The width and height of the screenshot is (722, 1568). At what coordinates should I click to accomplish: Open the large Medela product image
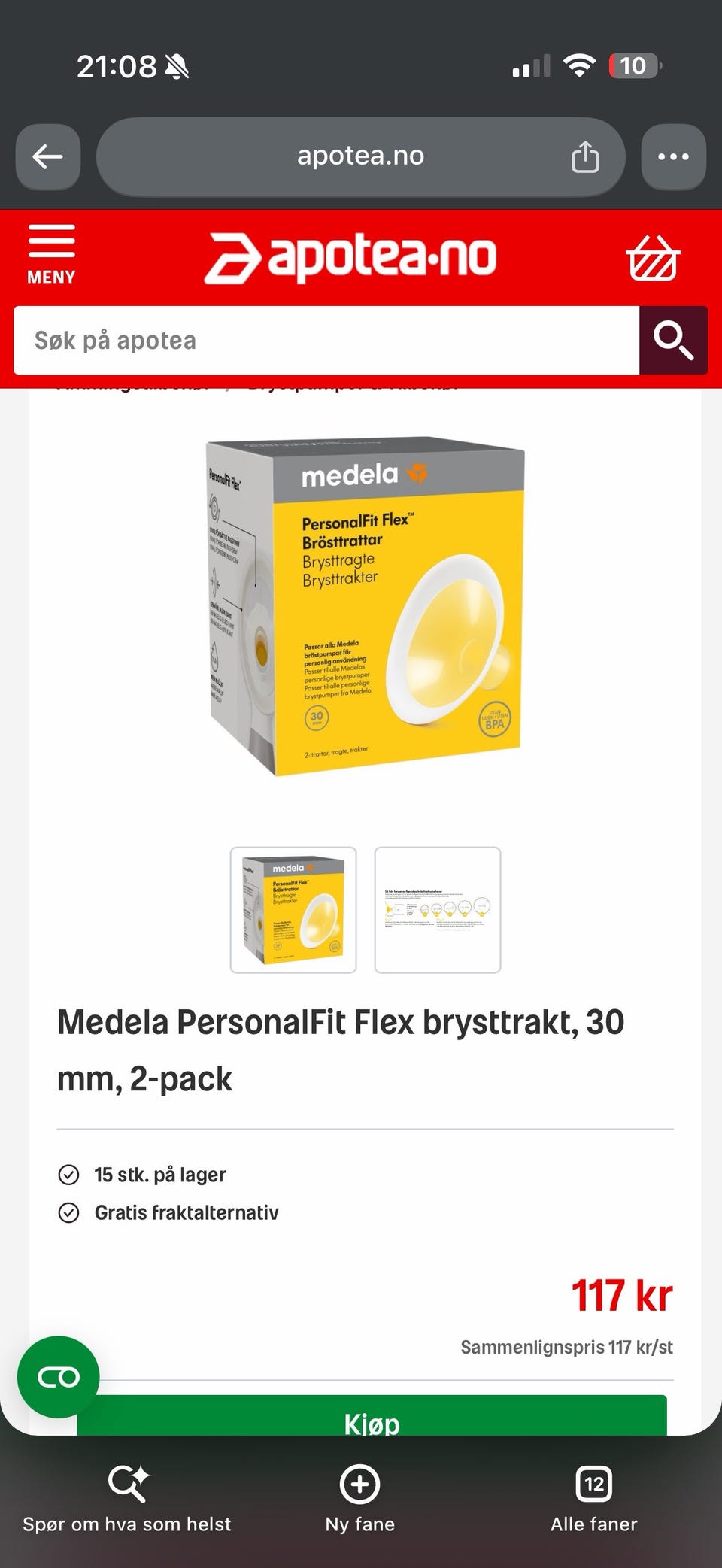pos(365,606)
